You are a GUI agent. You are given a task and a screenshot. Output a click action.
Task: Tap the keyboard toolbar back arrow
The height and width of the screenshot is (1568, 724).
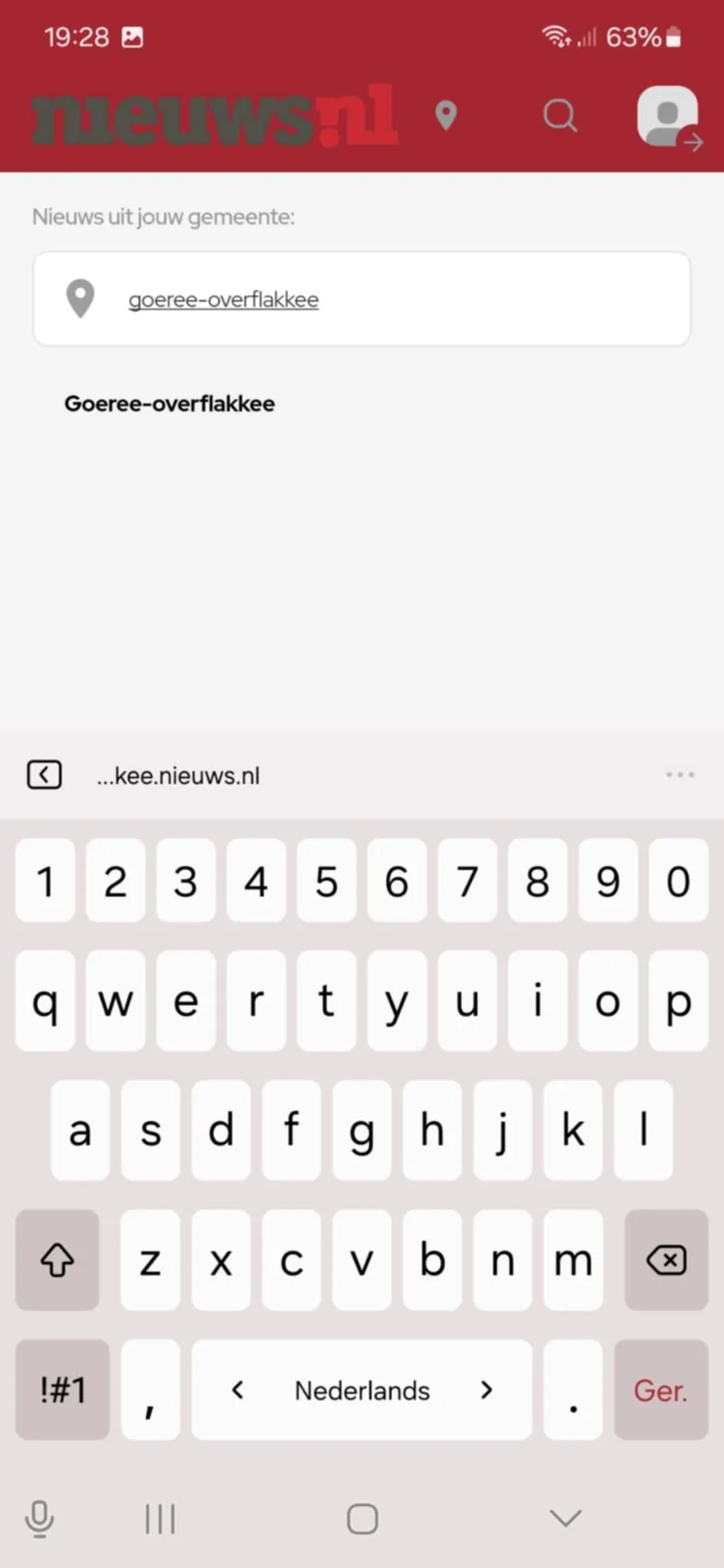pos(44,775)
